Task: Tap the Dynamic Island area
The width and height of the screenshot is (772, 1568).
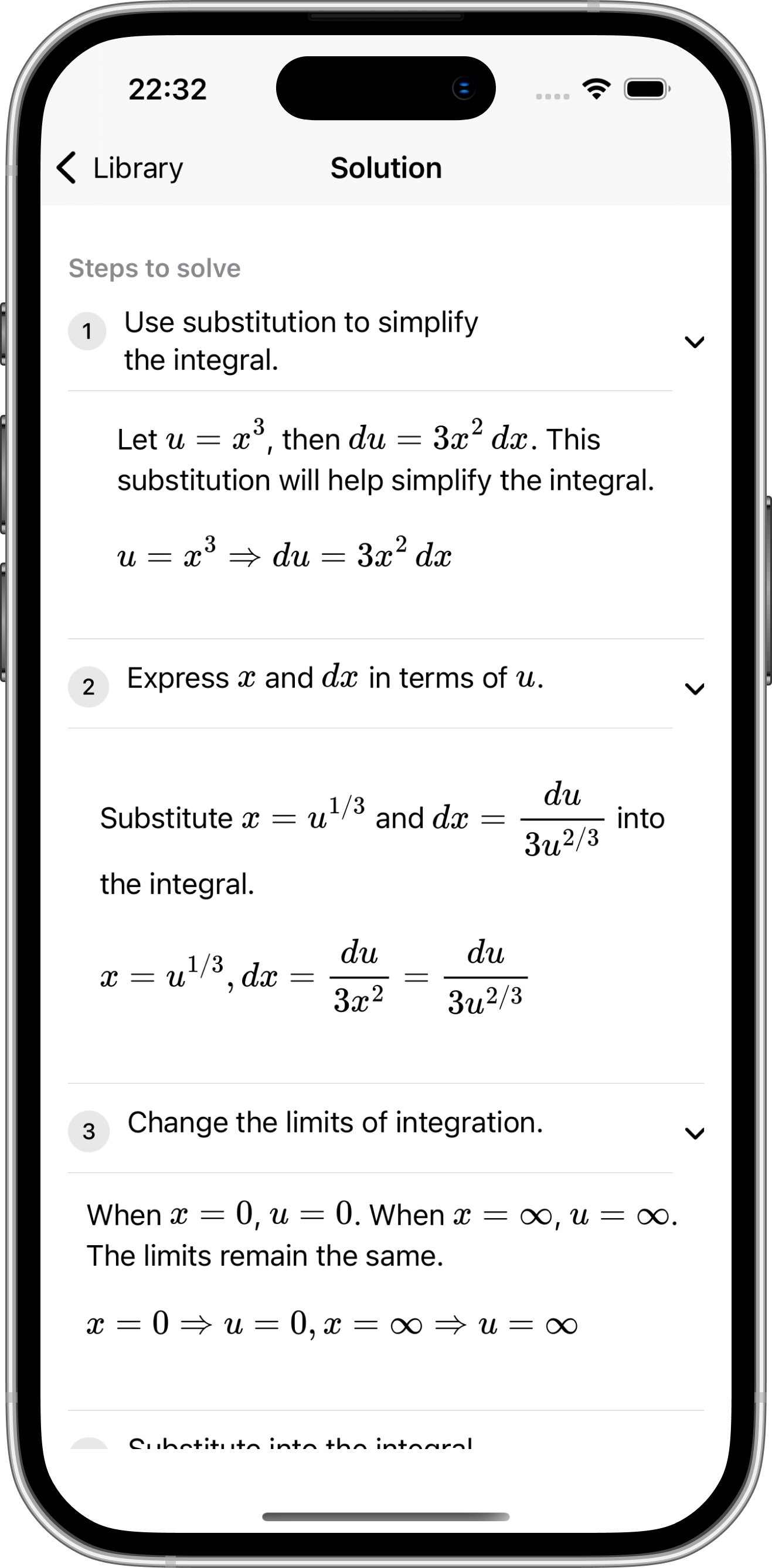Action: pyautogui.click(x=386, y=88)
